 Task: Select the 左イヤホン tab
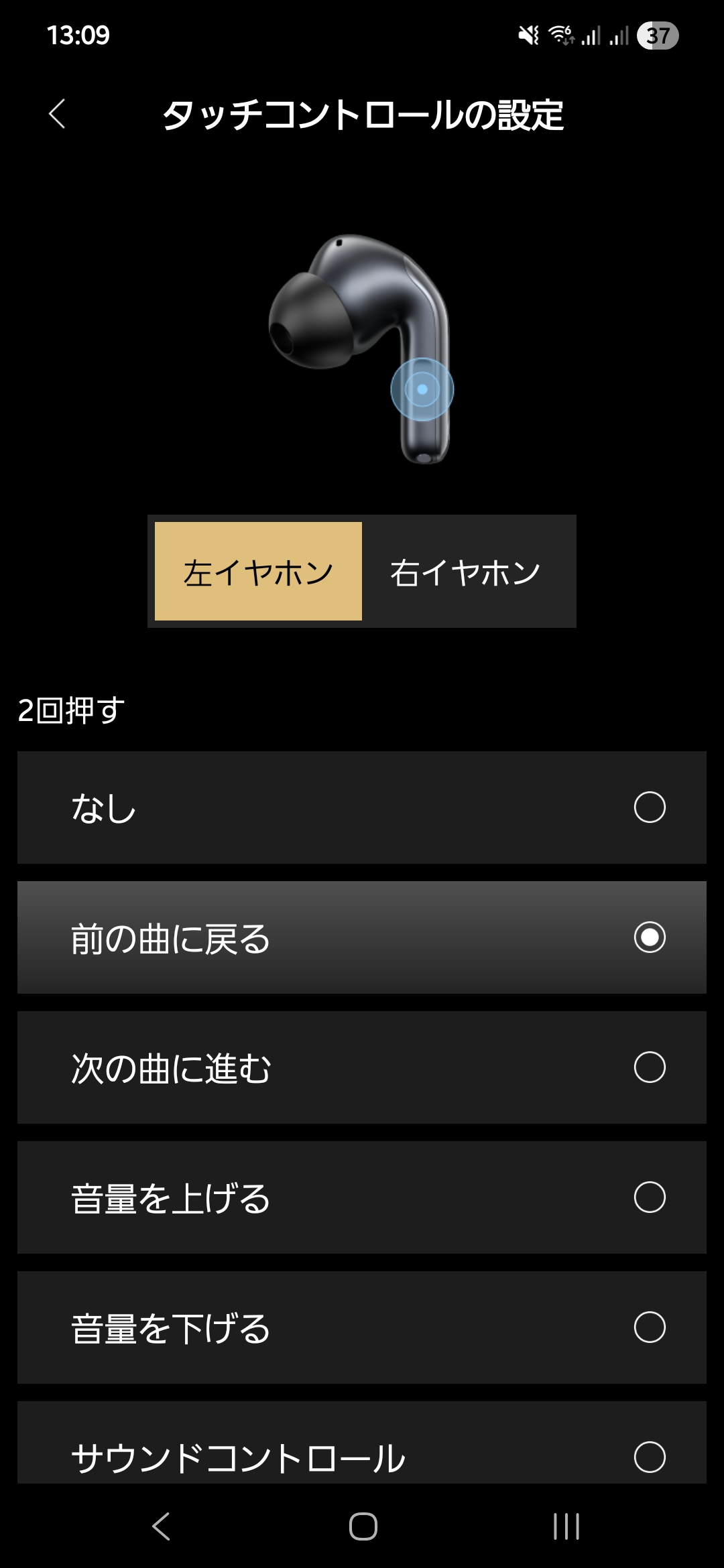click(258, 572)
